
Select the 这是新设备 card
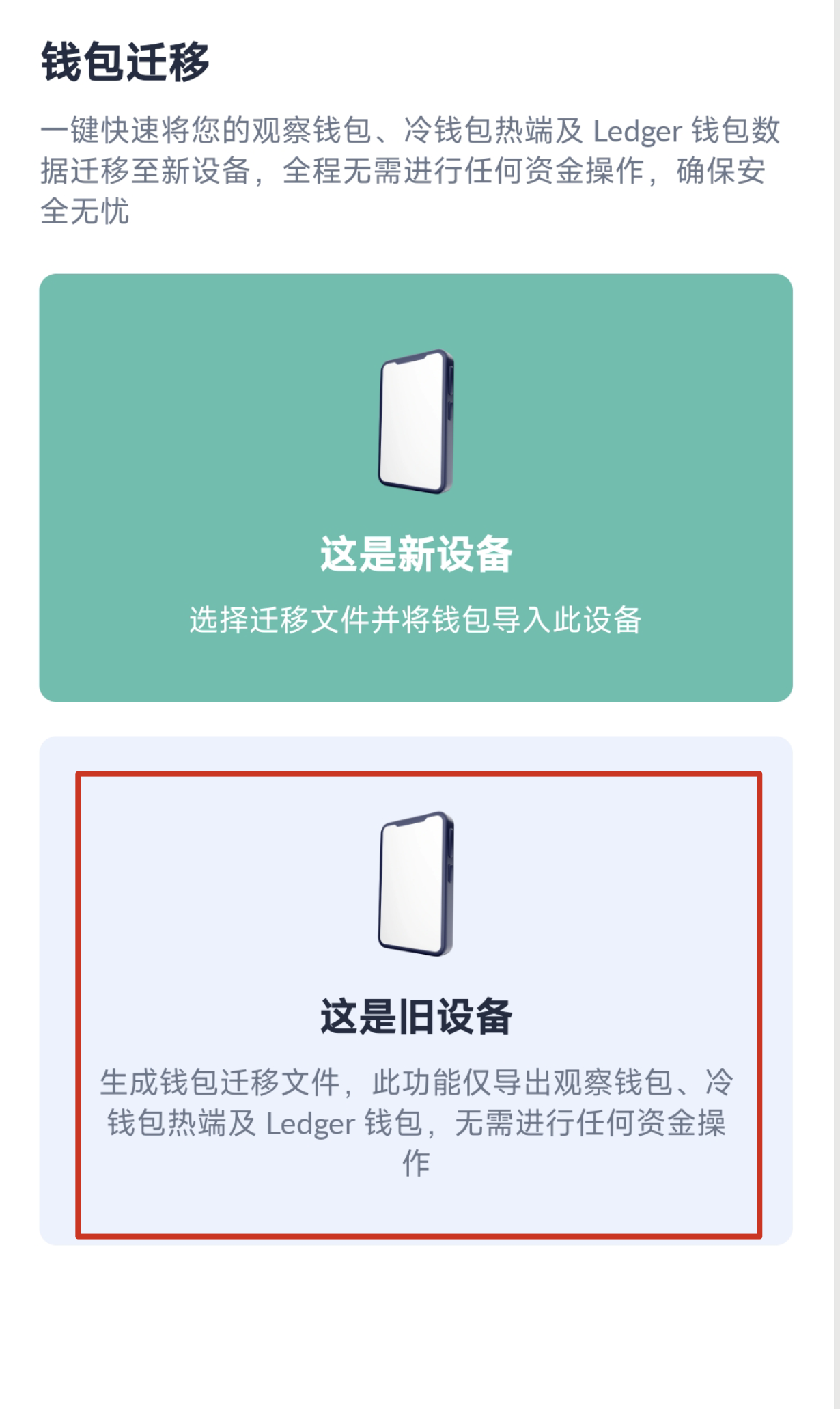tap(415, 488)
